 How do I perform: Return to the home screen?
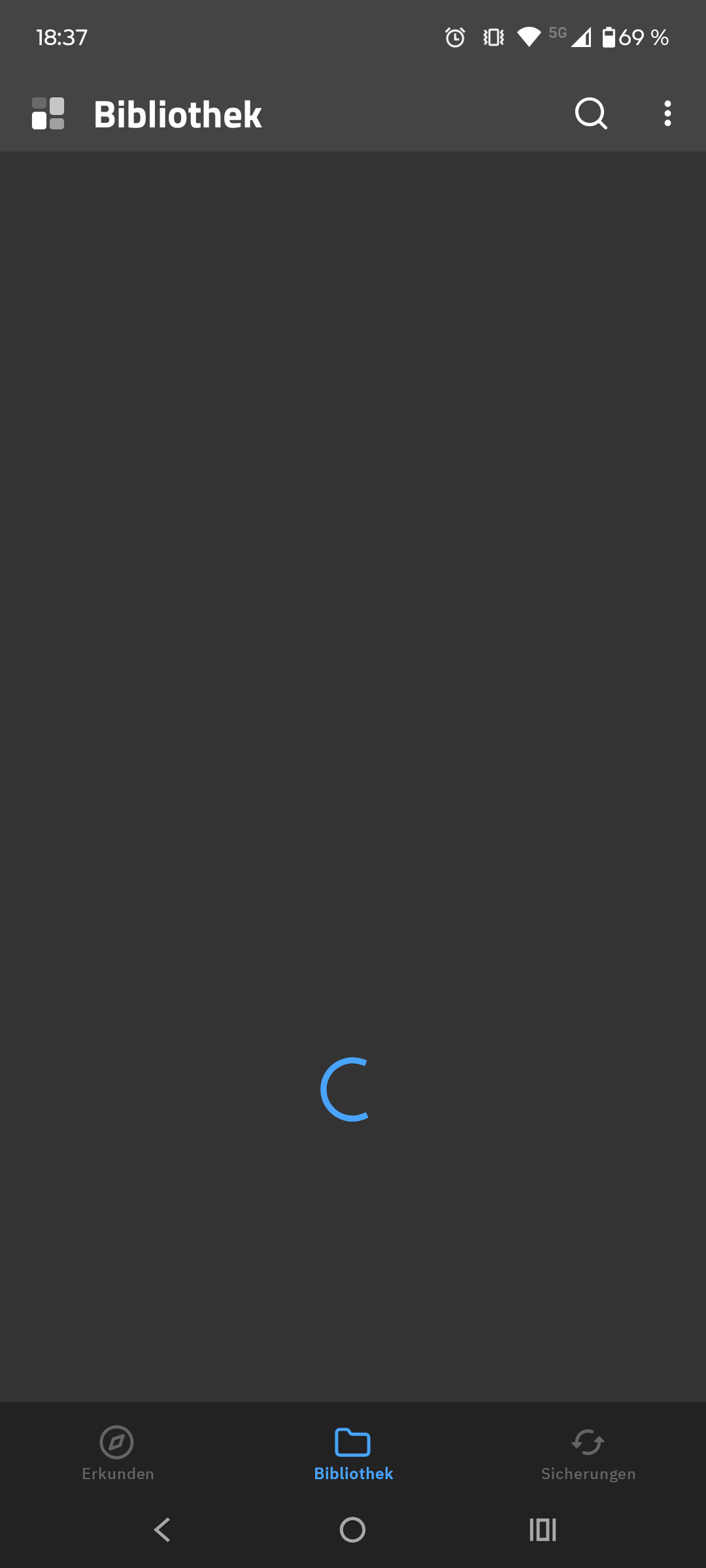click(352, 1529)
